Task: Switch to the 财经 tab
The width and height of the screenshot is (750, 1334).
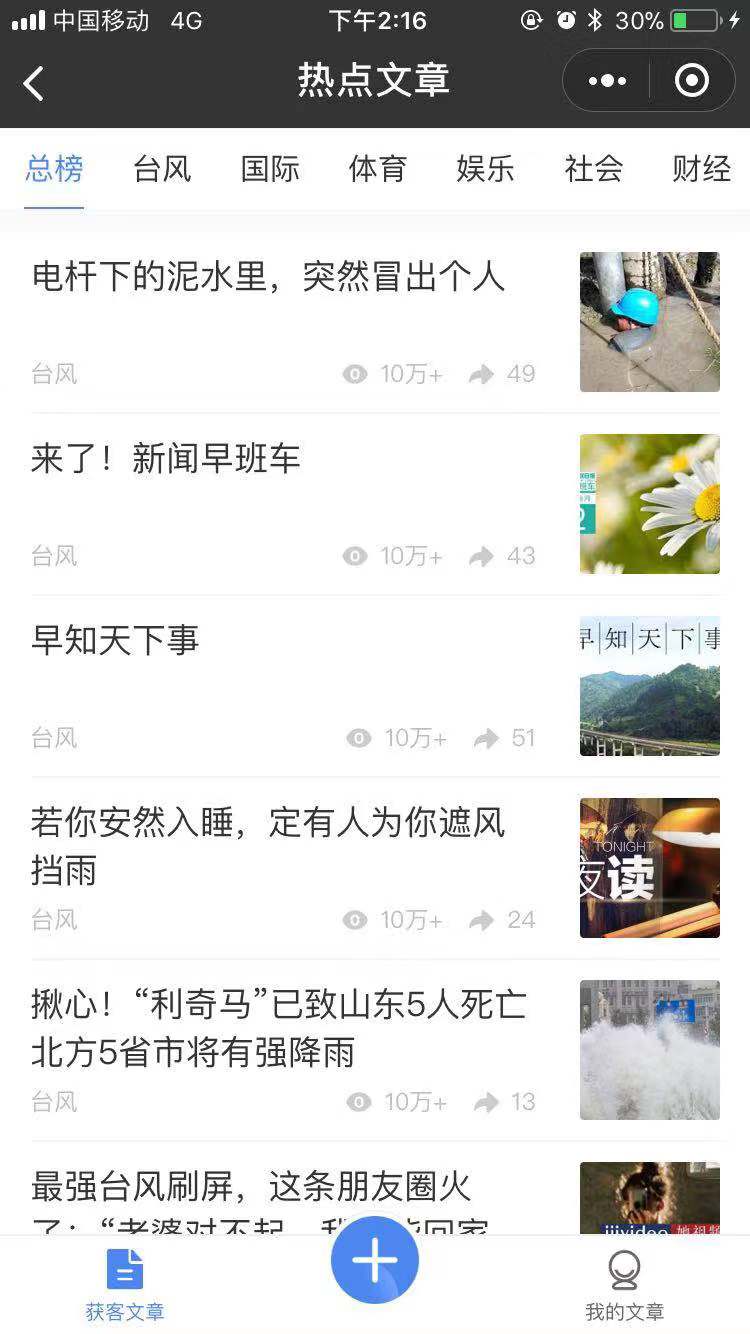Action: tap(702, 168)
